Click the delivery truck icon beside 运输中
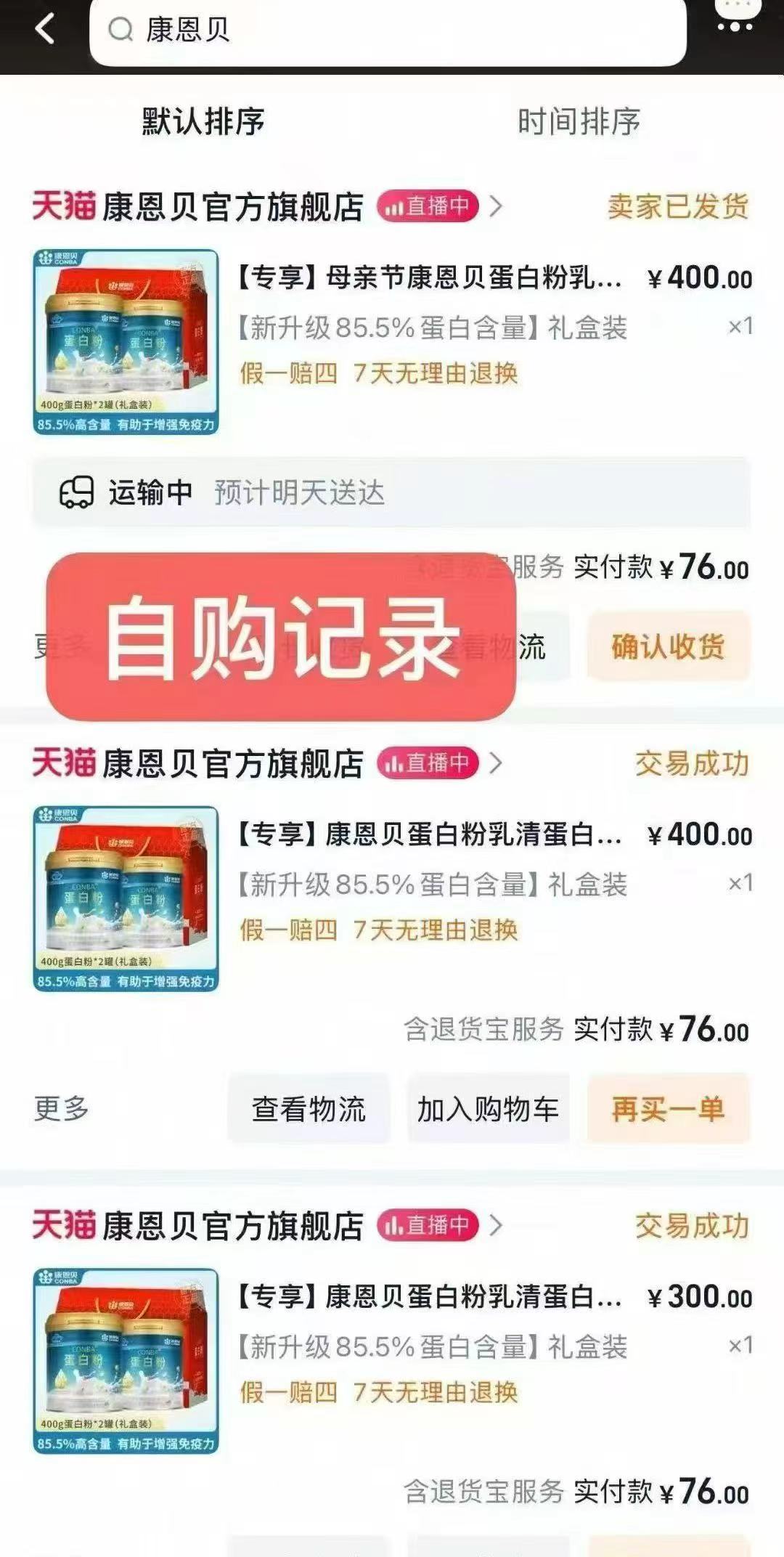This screenshot has width=784, height=1557. point(78,492)
